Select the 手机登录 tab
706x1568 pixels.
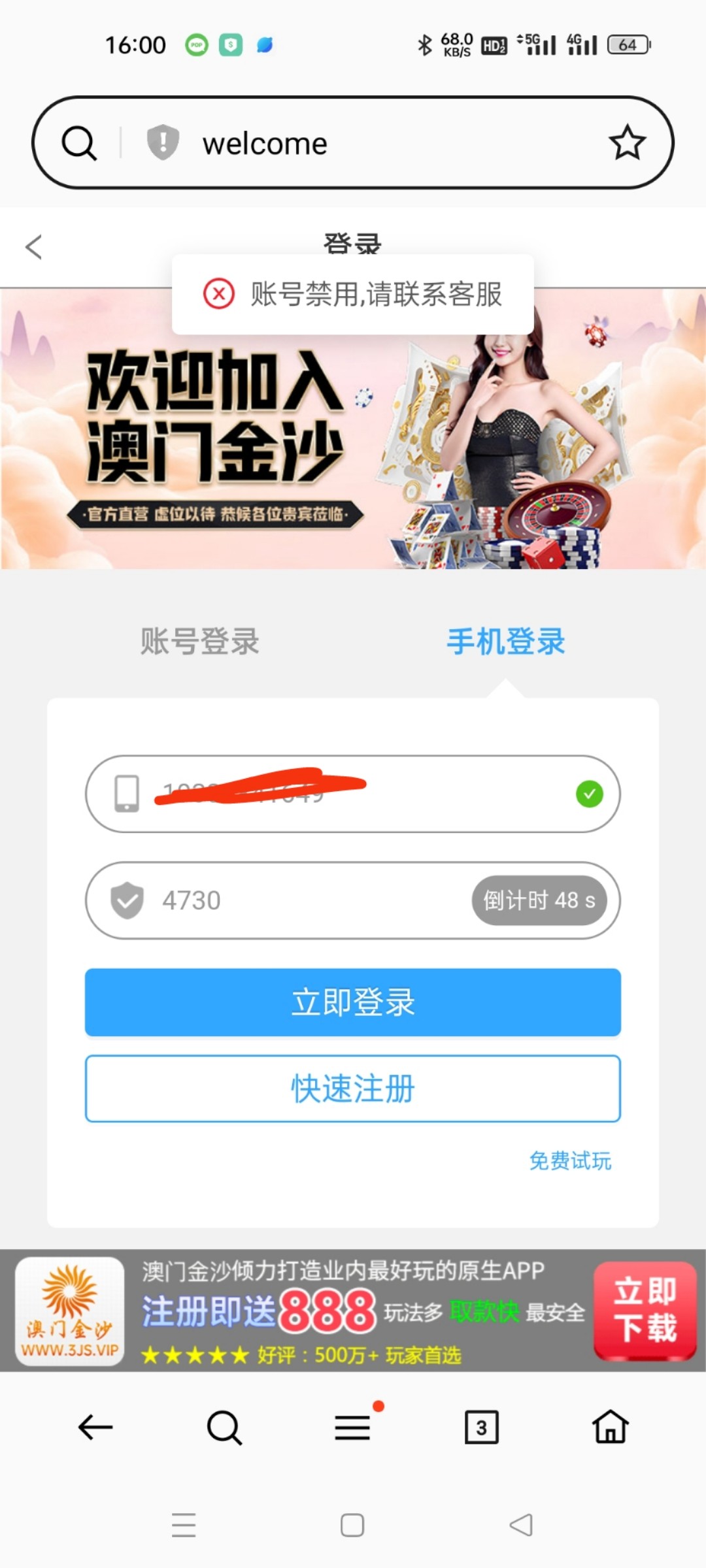point(506,642)
